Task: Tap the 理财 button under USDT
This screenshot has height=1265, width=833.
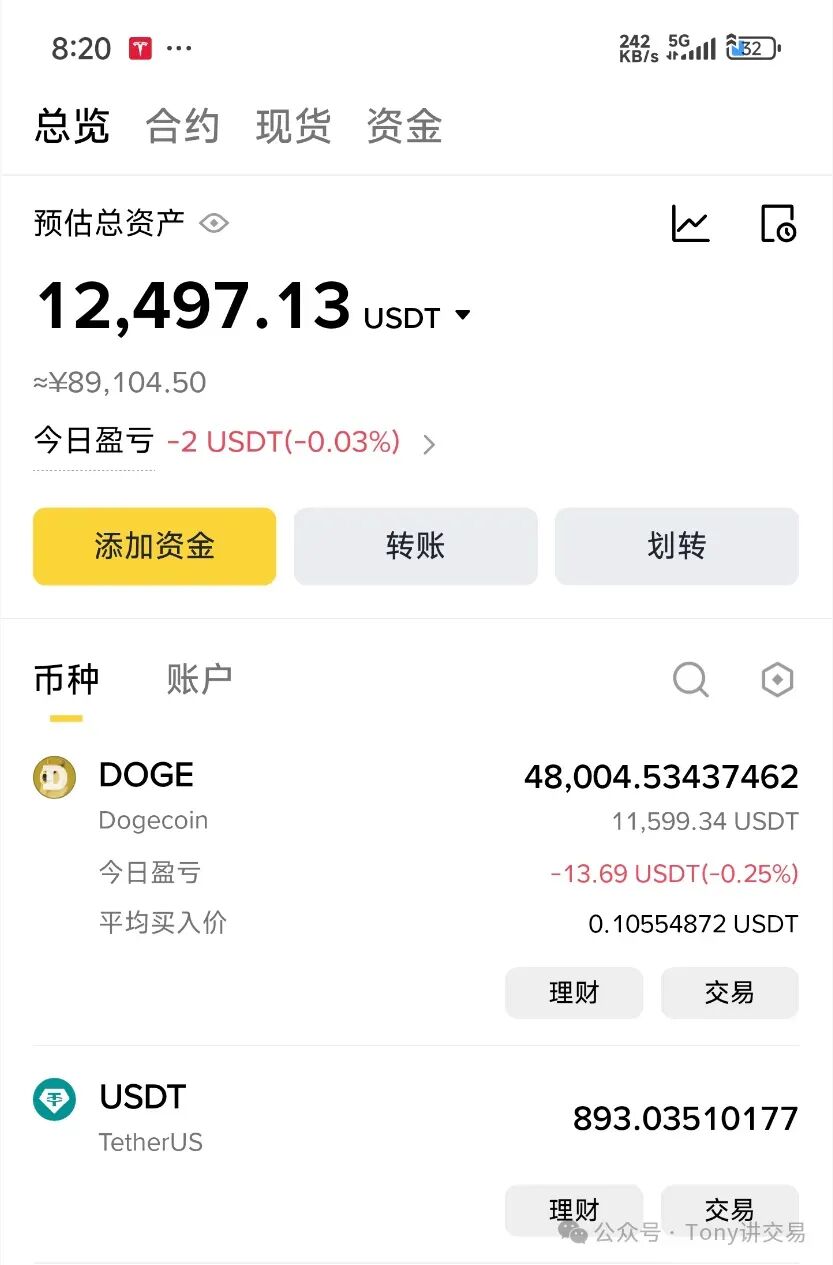Action: coord(574,1209)
